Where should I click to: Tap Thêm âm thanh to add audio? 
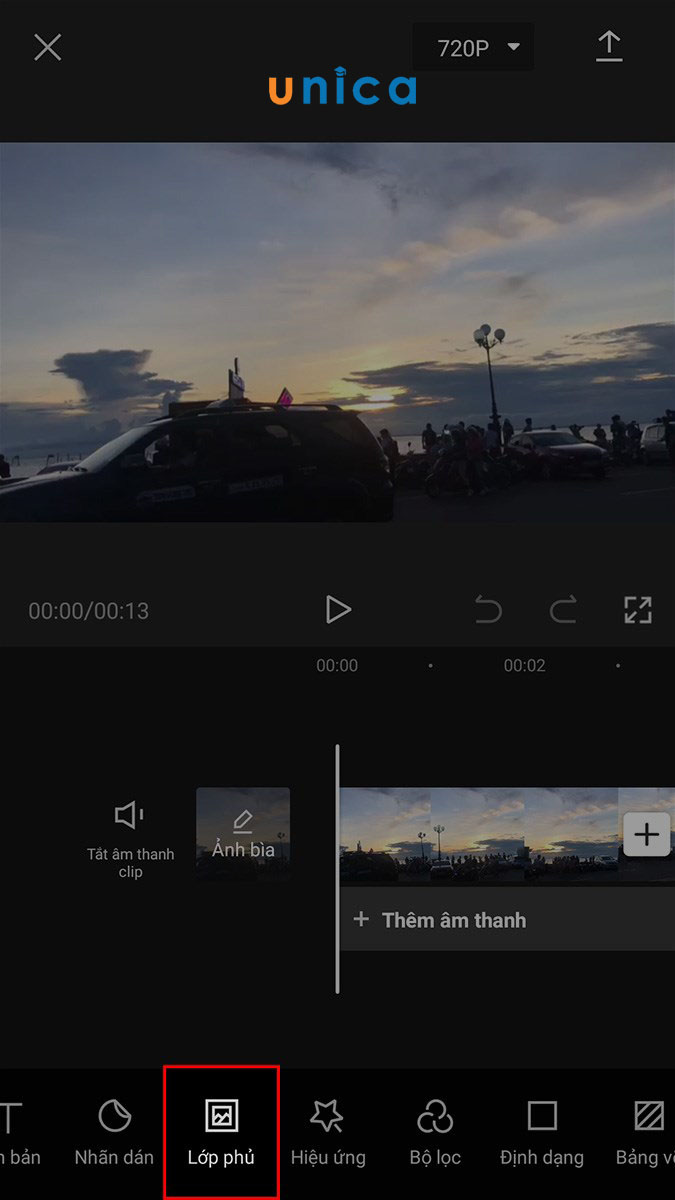tap(453, 920)
